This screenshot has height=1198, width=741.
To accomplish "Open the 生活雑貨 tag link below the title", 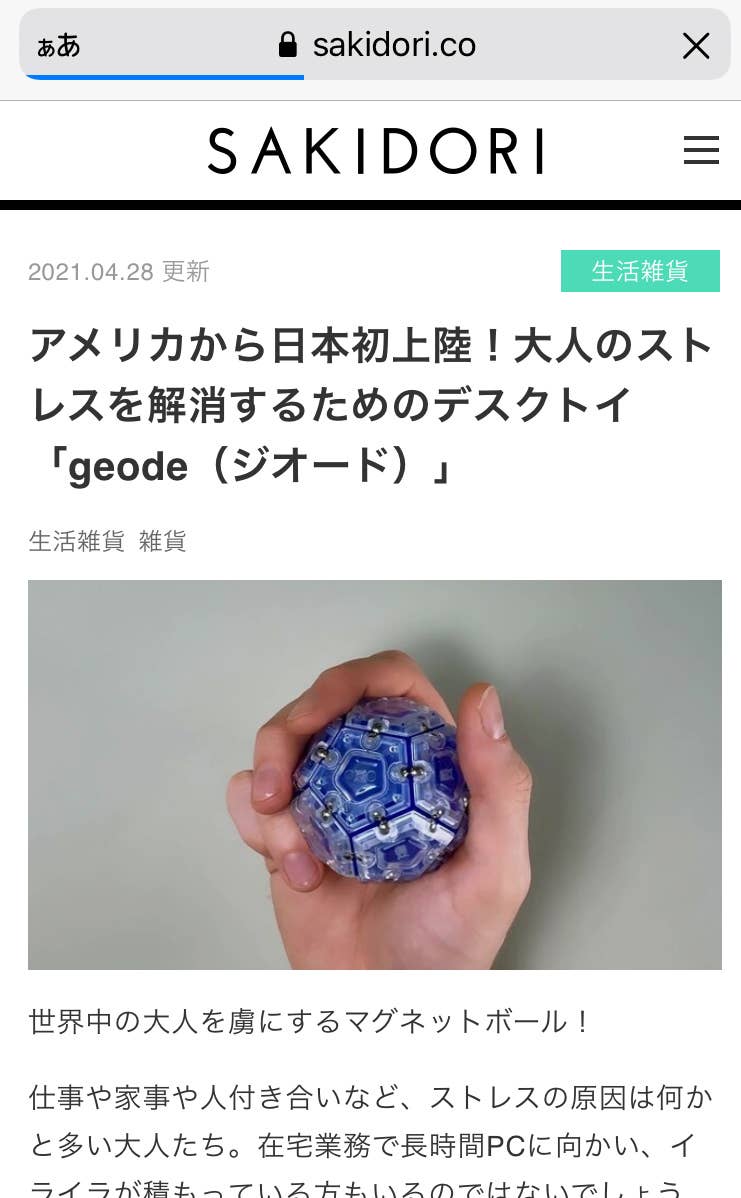I will (x=76, y=541).
